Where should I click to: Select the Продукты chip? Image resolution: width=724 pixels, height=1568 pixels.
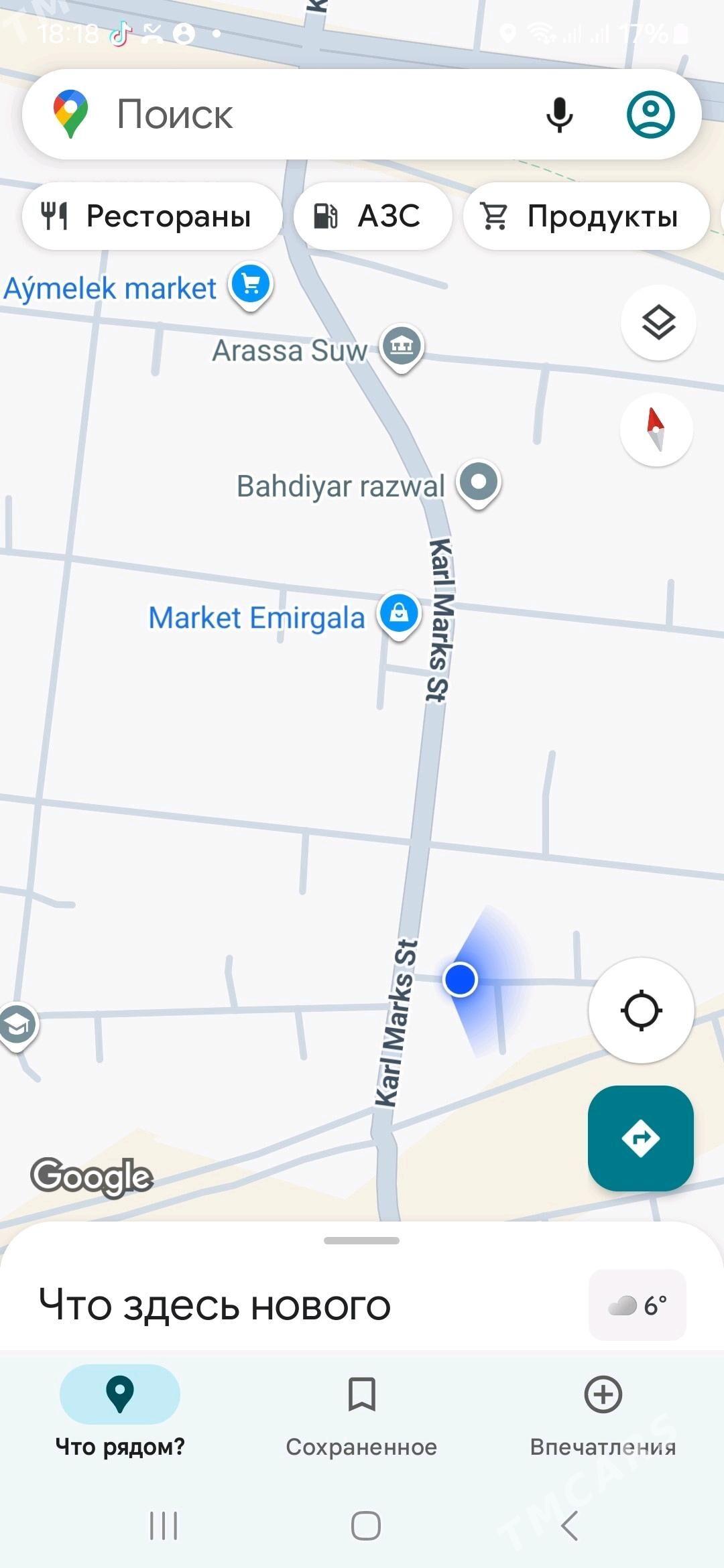coord(585,216)
